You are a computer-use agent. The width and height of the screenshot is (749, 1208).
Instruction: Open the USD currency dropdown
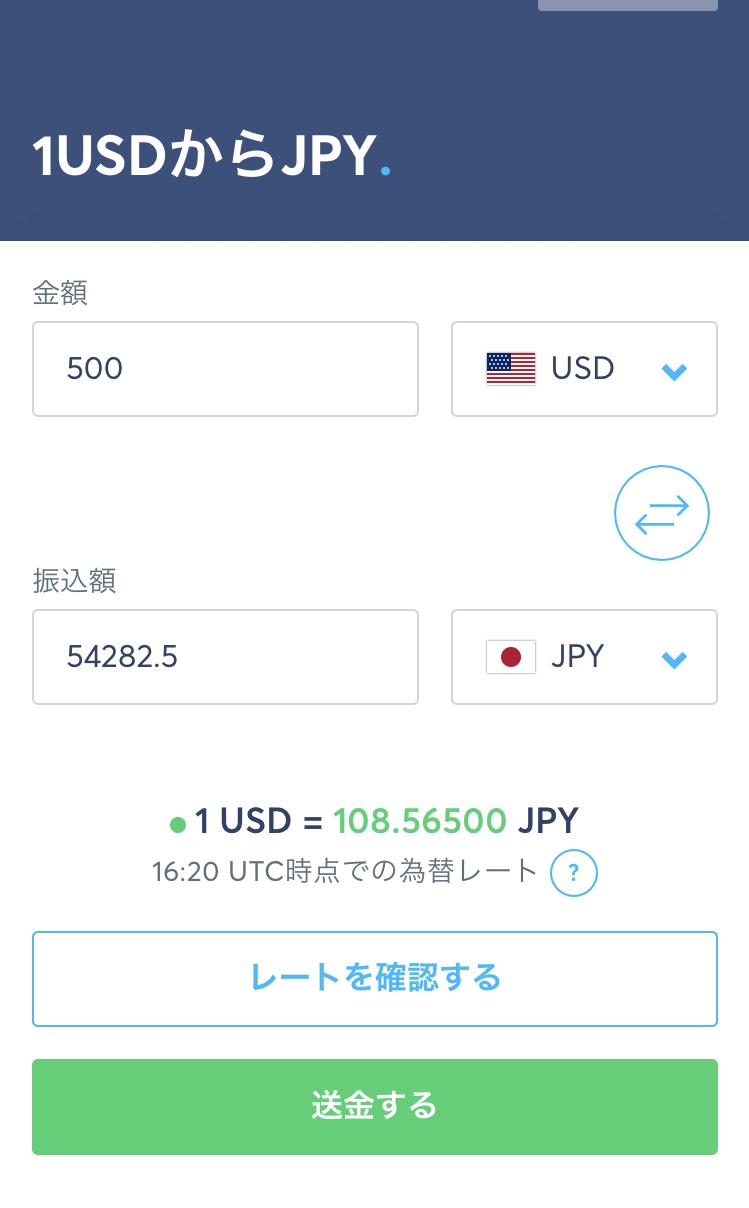coord(584,368)
